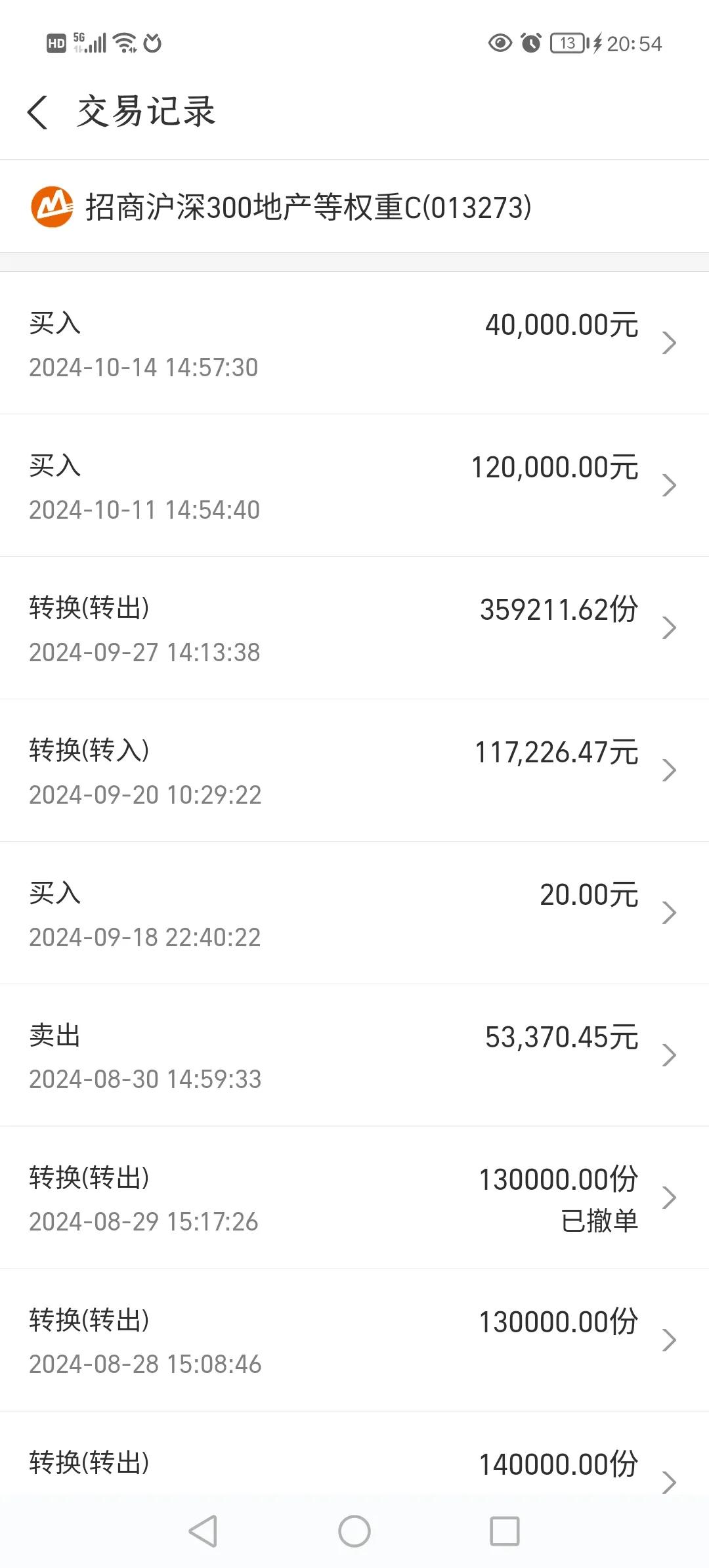Open the 40,000.00元 买入 record

(x=354, y=343)
